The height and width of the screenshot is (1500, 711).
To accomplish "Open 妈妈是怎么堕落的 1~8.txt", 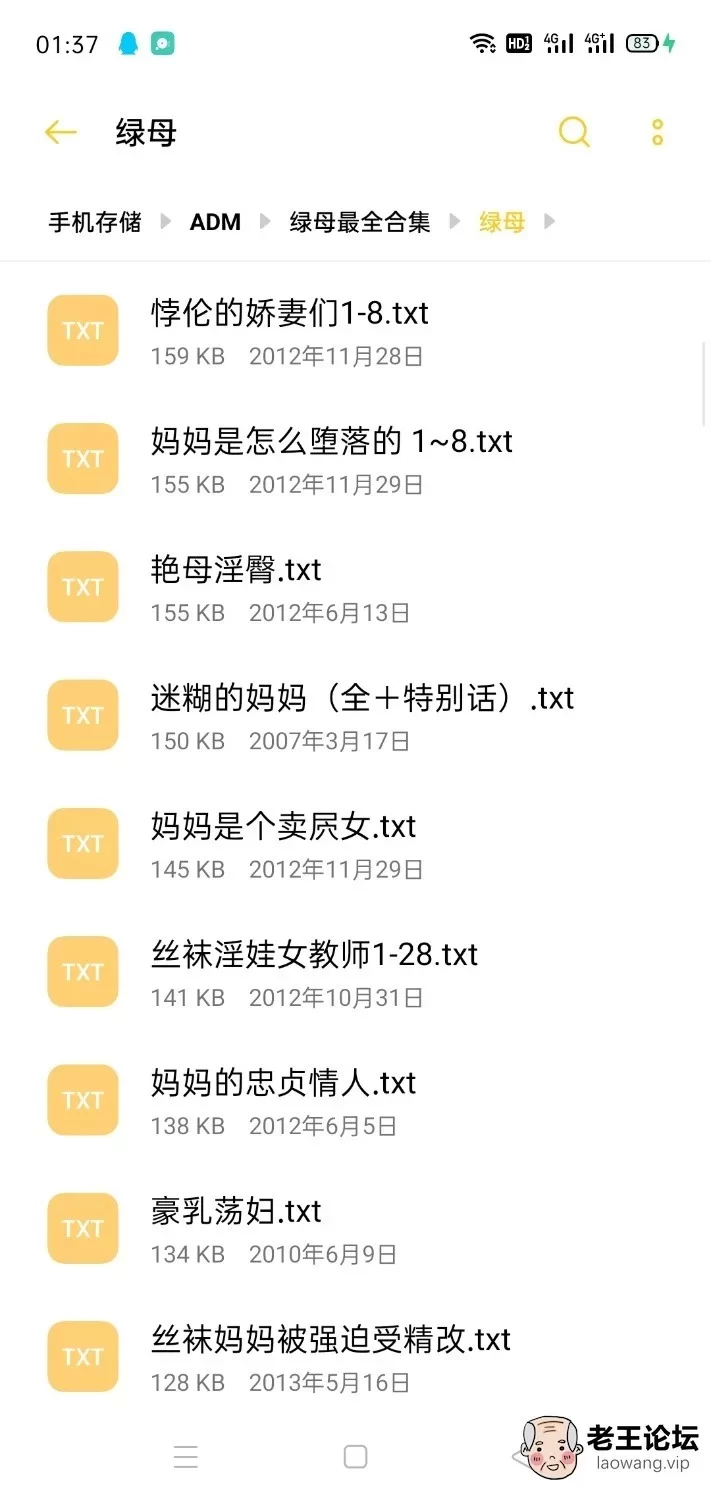I will point(330,458).
